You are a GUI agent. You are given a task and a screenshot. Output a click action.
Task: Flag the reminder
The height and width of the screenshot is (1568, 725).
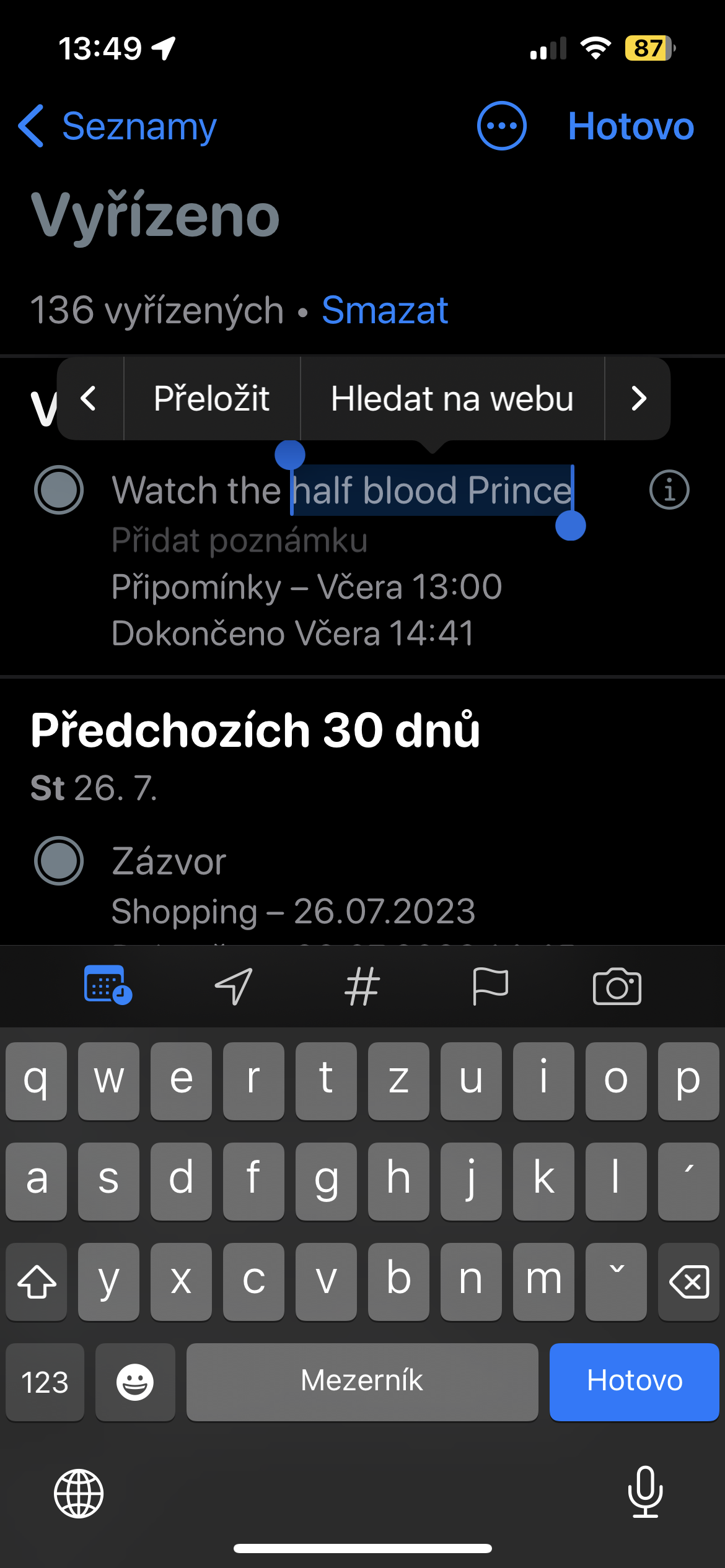tap(490, 985)
